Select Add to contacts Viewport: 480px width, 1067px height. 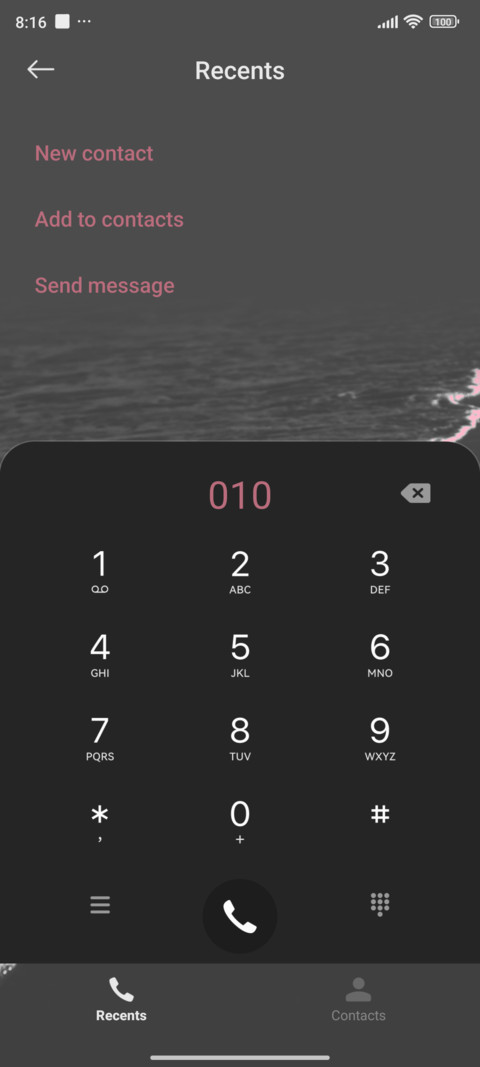pos(109,219)
